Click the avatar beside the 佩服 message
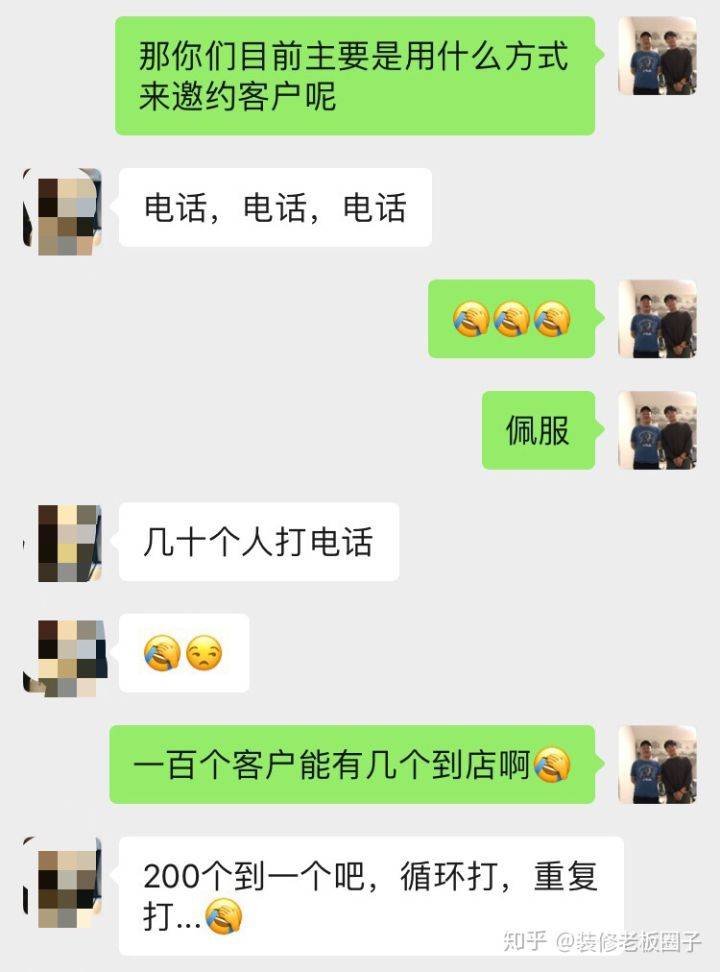Screen dimensions: 720x972 tap(657, 432)
